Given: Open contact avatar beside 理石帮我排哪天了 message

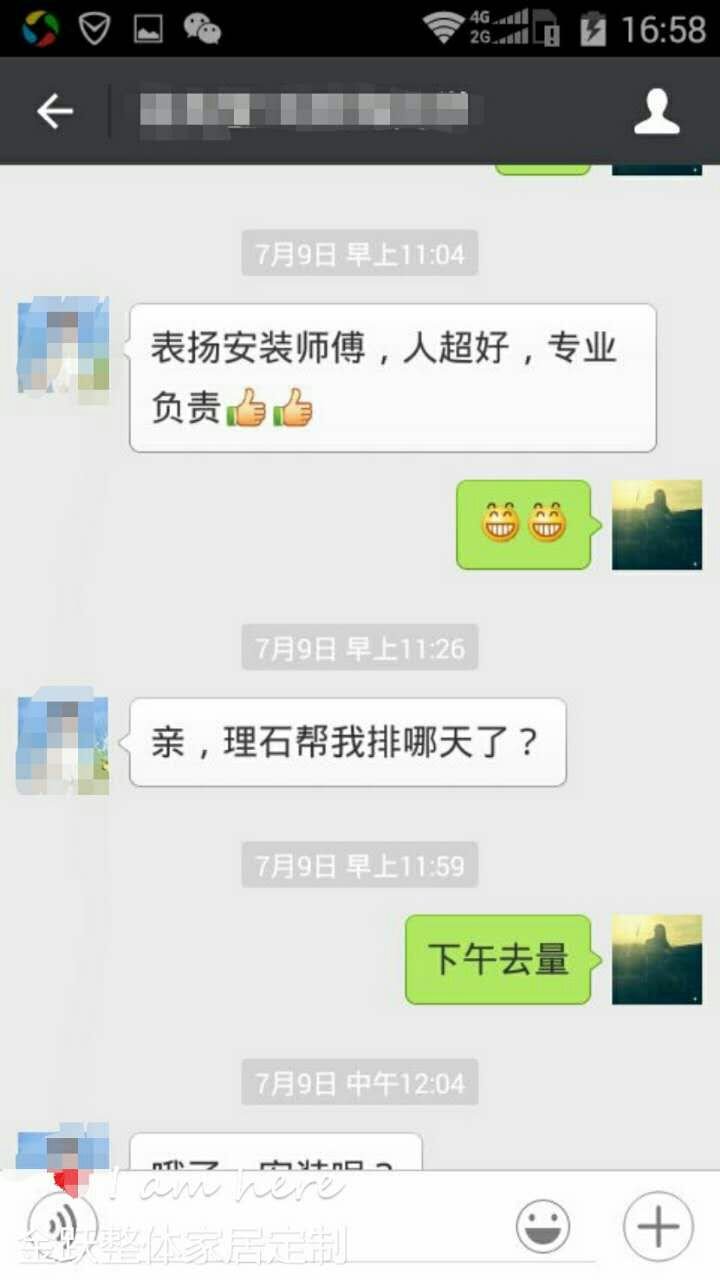Looking at the screenshot, I should tap(63, 741).
